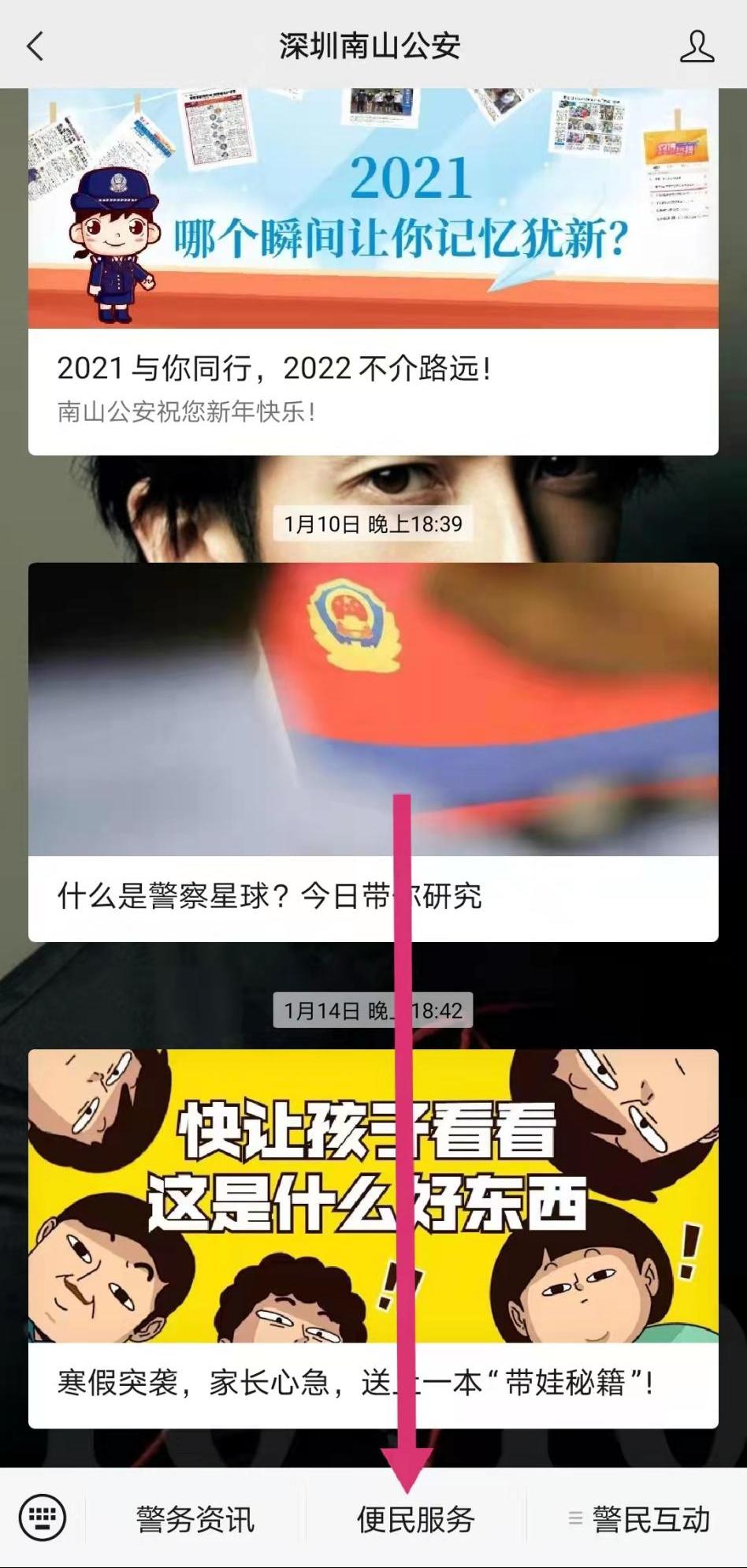The width and height of the screenshot is (747, 1568).
Task: Open the 警务资讯 menu
Action: [195, 1518]
